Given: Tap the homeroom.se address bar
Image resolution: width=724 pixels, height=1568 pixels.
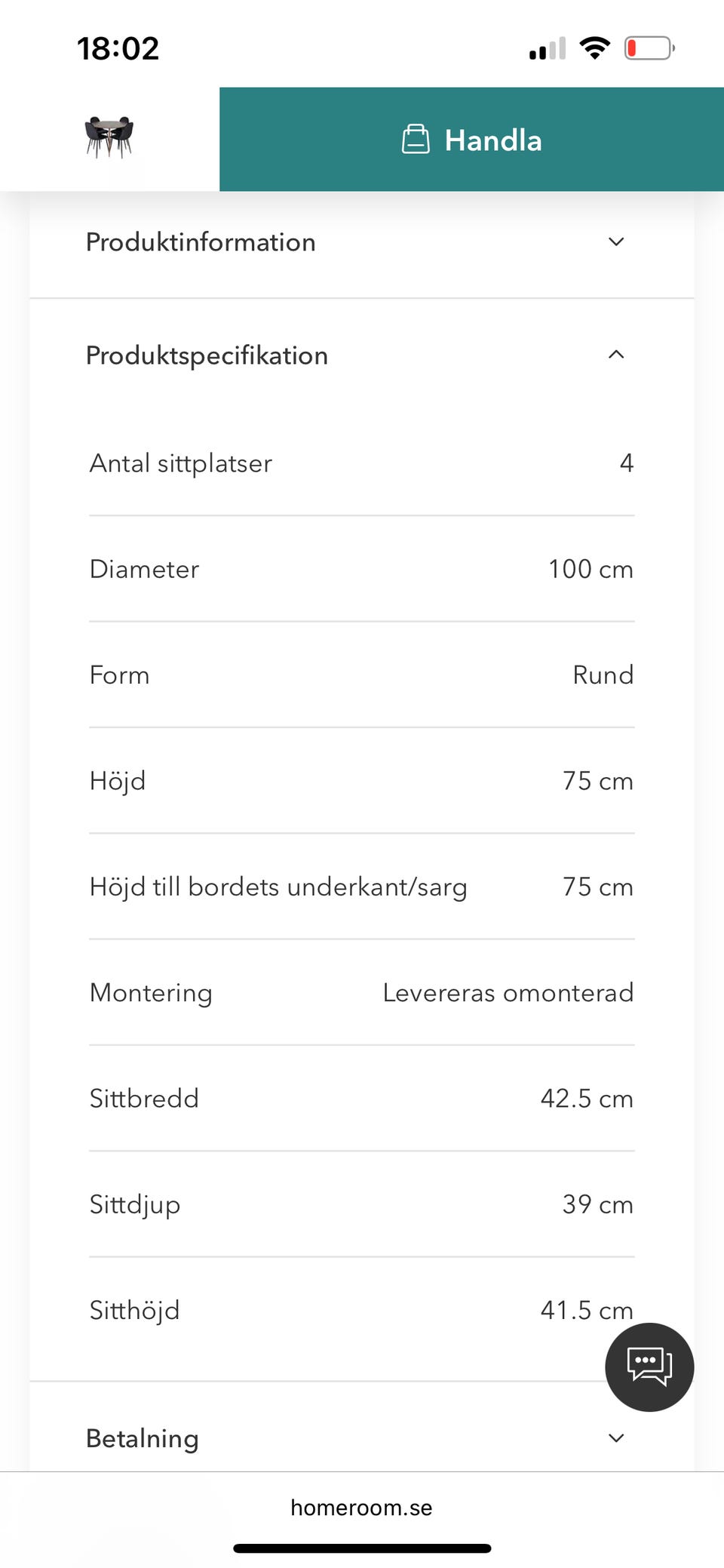Looking at the screenshot, I should pos(361,1508).
